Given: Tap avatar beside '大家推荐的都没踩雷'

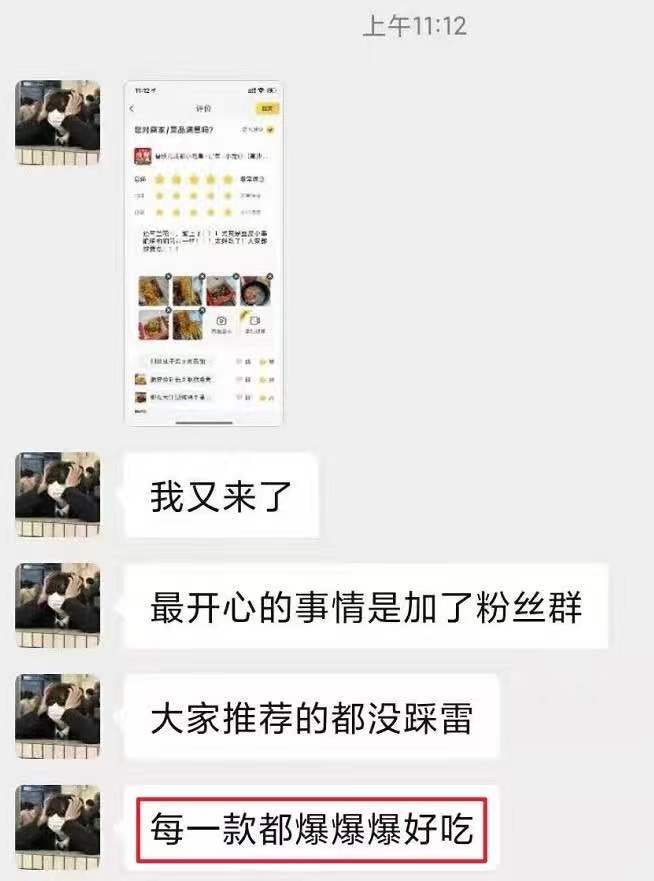Looking at the screenshot, I should tap(58, 716).
